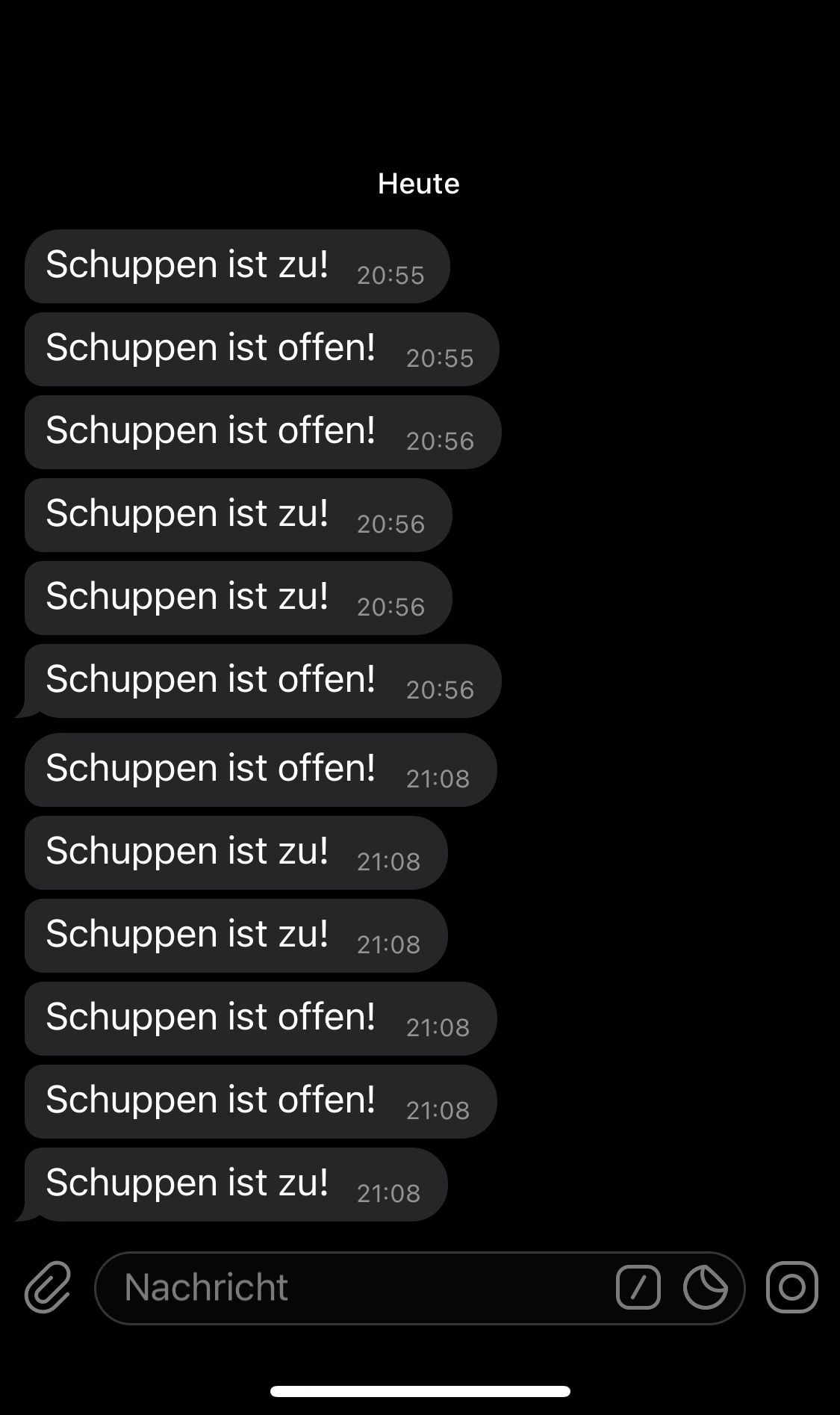This screenshot has height=1415, width=840.
Task: Open the bot commands slash button
Action: coord(638,1287)
